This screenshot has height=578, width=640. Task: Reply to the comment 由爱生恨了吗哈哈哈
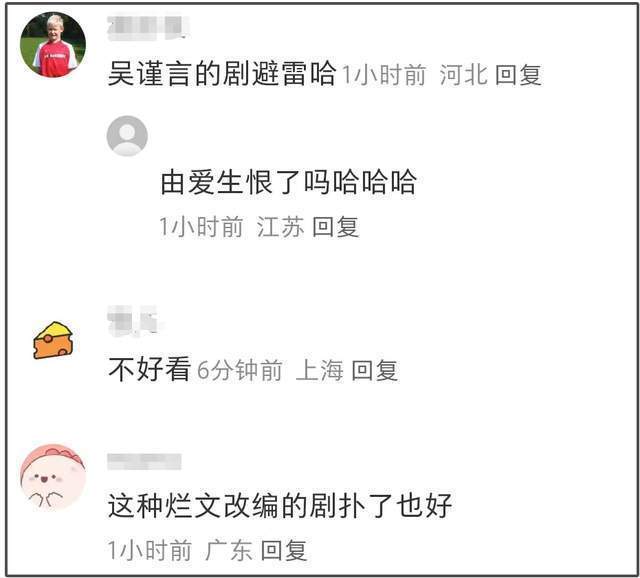coord(335,227)
